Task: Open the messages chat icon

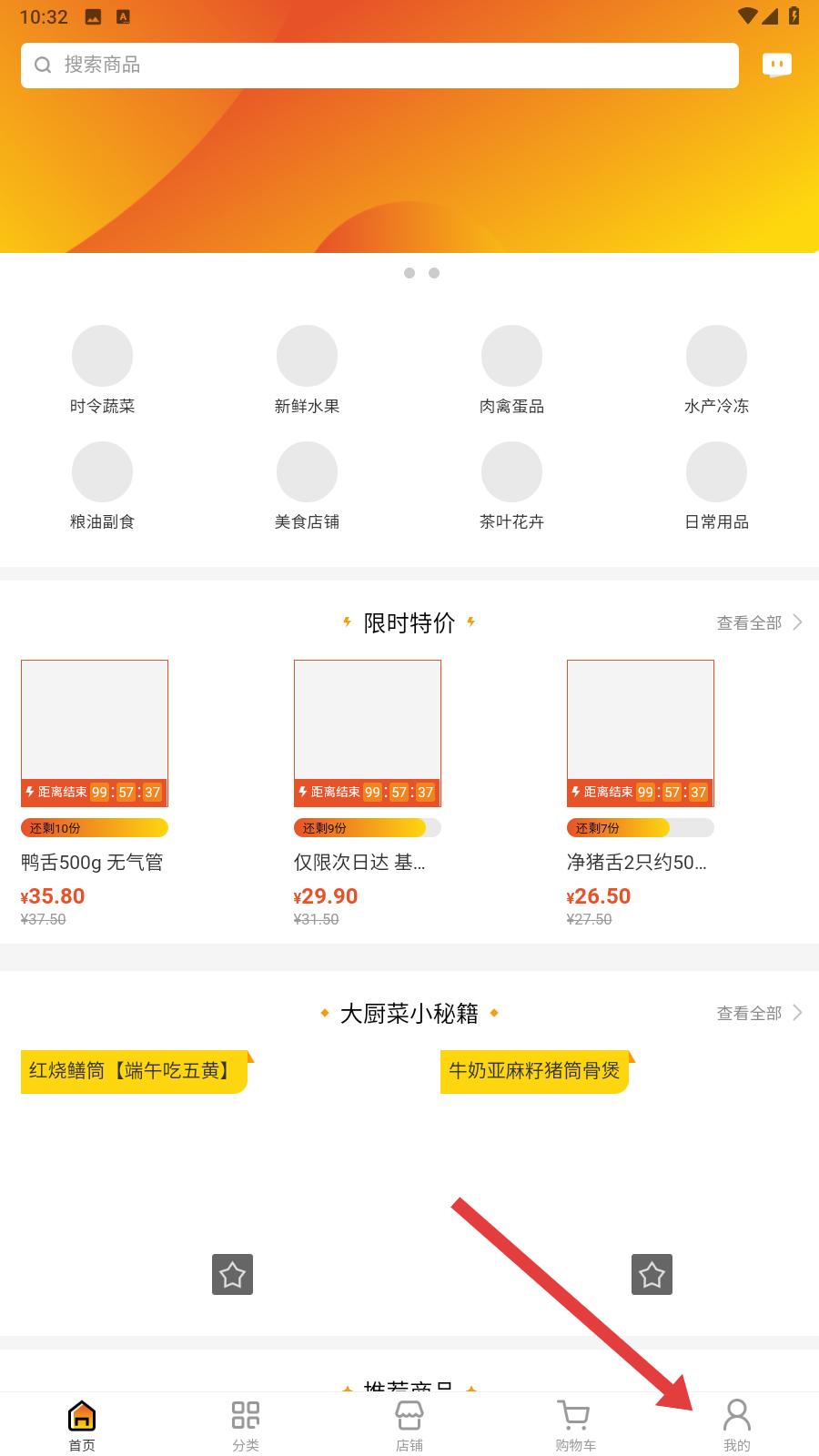Action: tap(777, 65)
